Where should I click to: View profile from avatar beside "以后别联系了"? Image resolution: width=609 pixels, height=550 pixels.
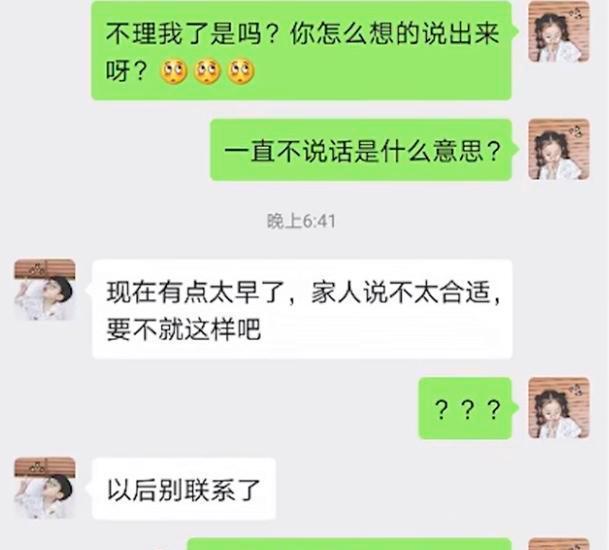[x=45, y=488]
